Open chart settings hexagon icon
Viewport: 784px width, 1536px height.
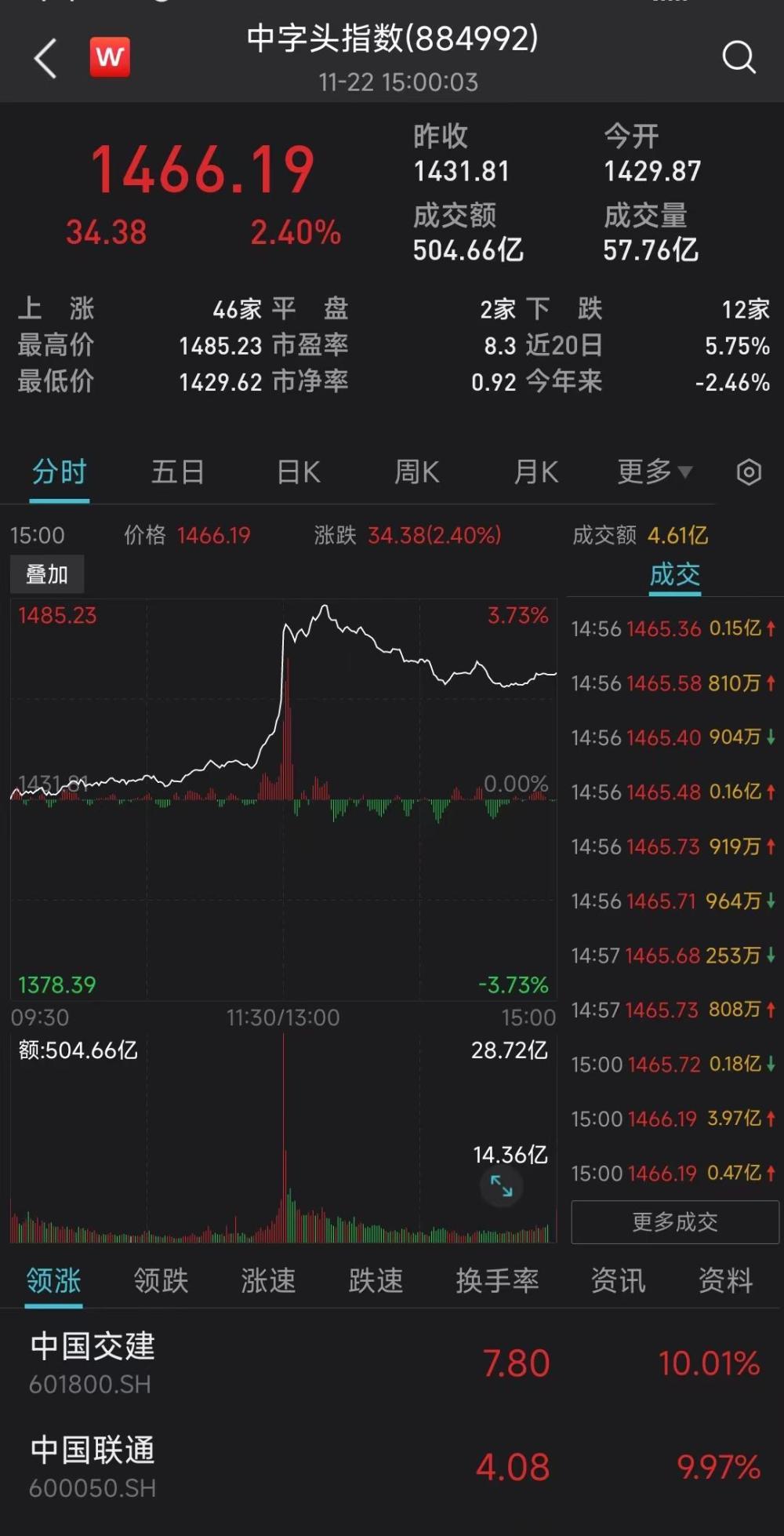tap(749, 472)
